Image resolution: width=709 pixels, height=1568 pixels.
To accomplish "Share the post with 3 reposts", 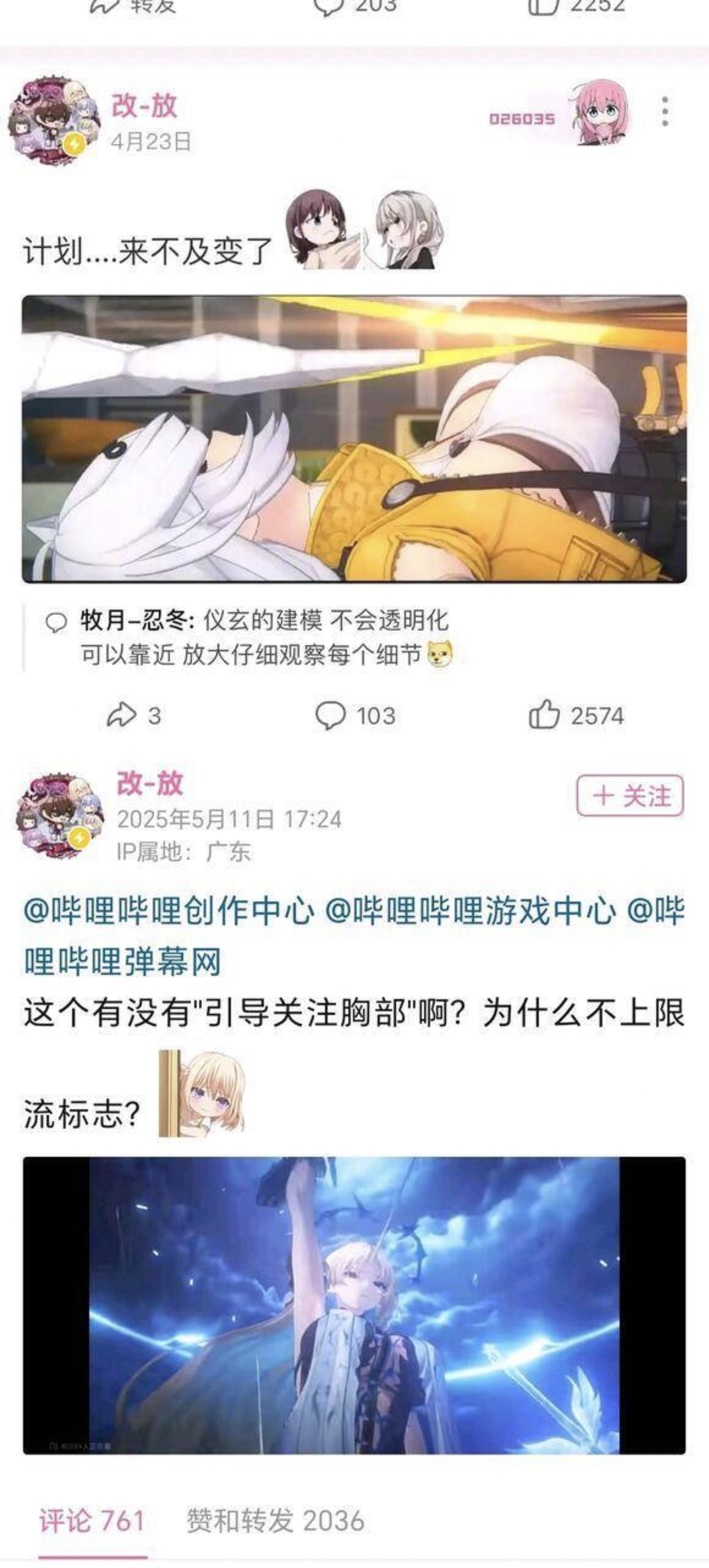I will click(133, 715).
